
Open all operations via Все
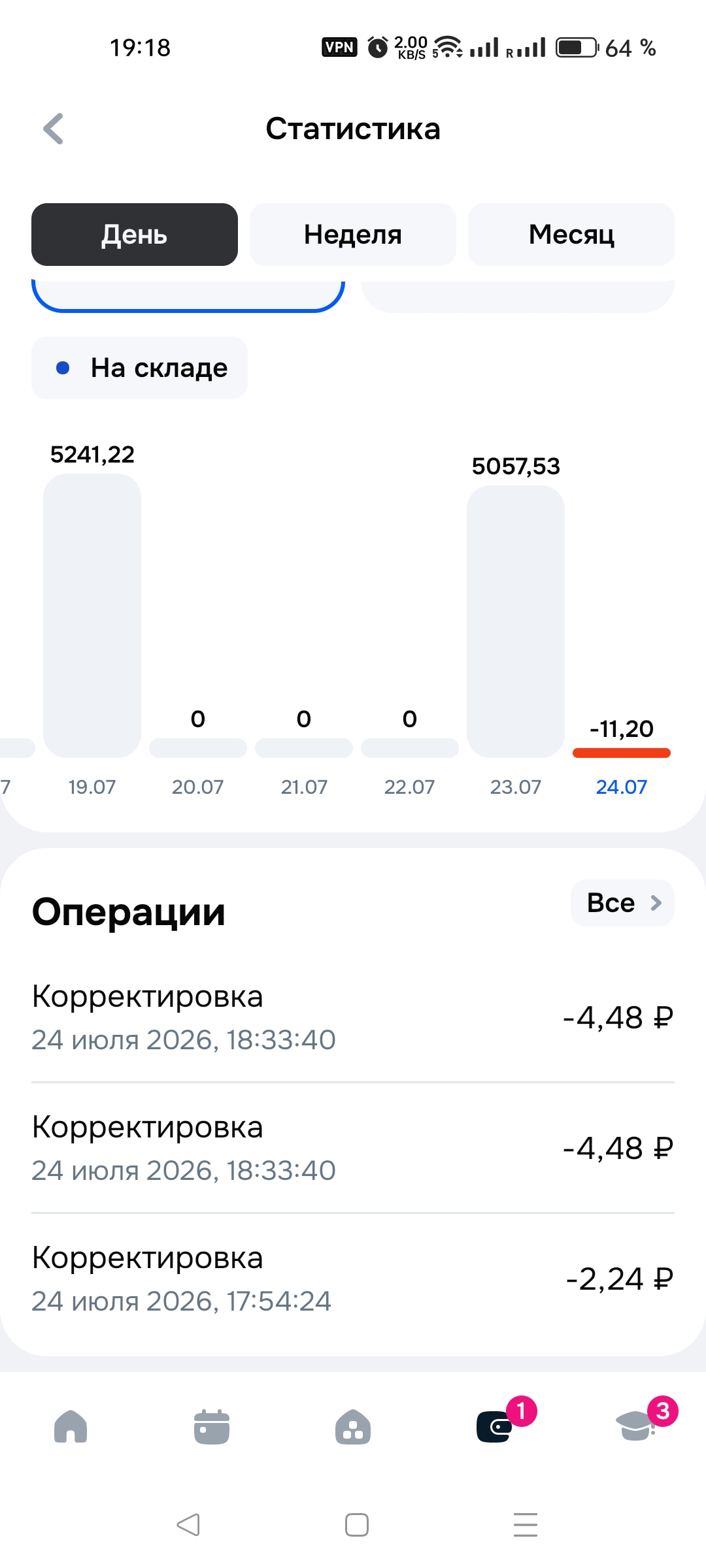click(622, 903)
